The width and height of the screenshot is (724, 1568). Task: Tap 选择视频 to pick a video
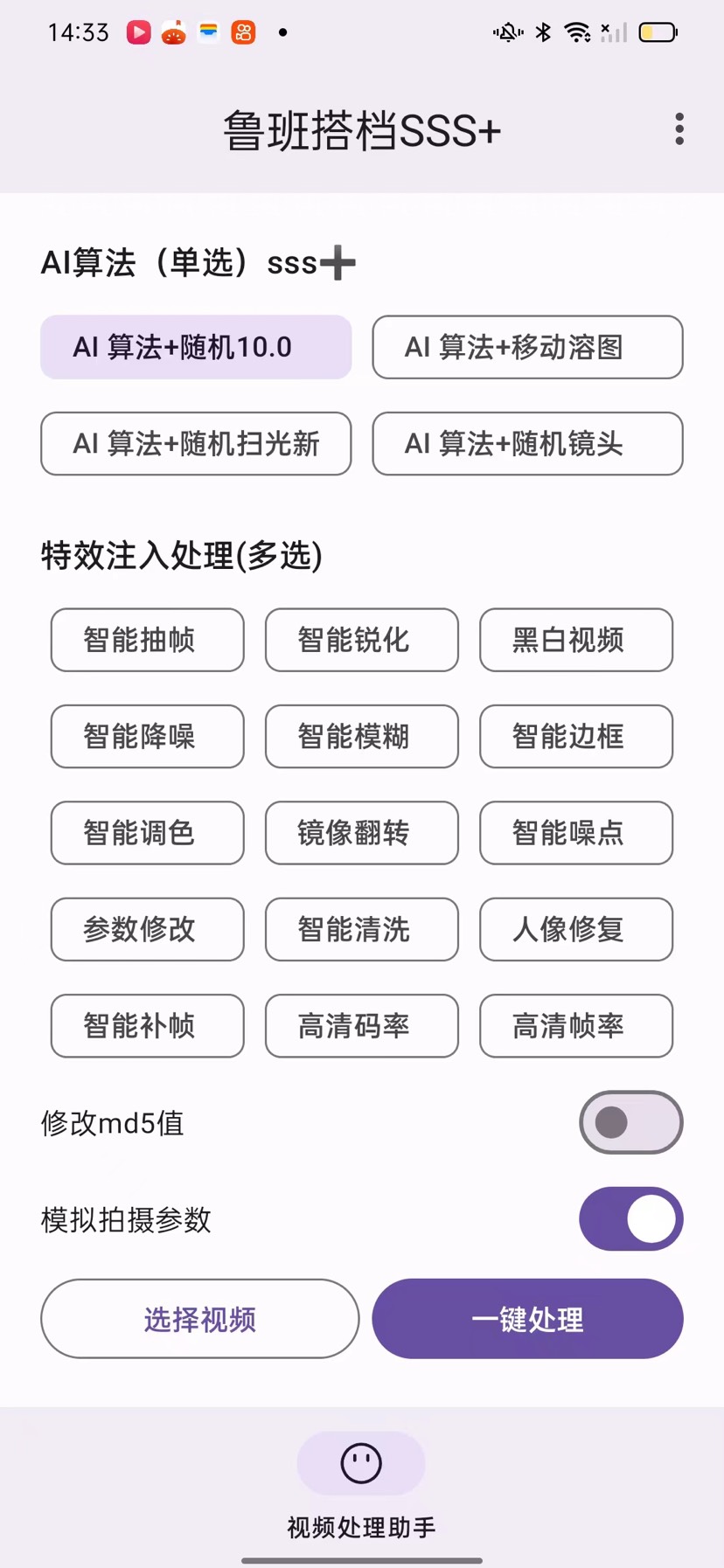pyautogui.click(x=199, y=1319)
